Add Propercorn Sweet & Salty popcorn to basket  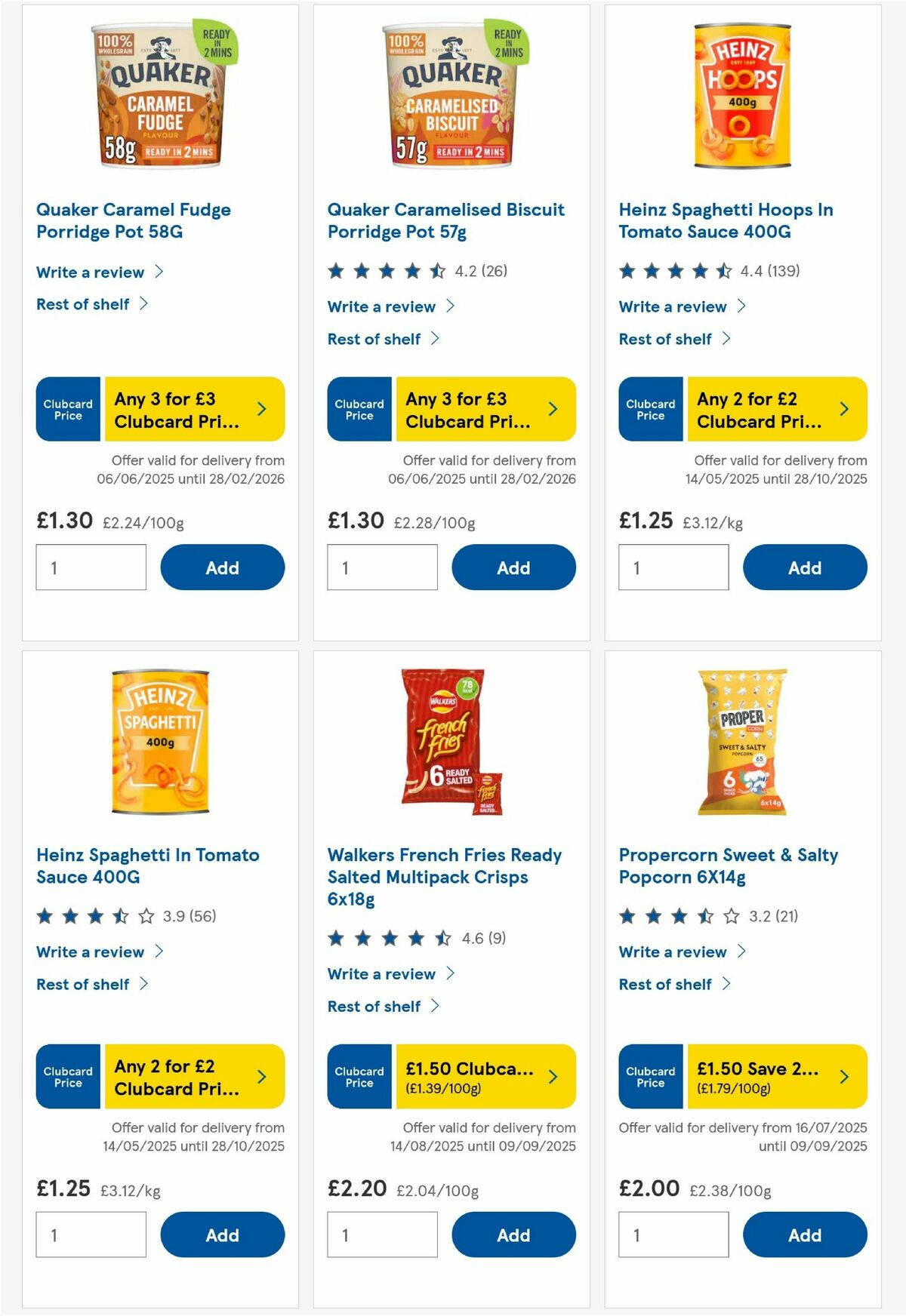805,1235
